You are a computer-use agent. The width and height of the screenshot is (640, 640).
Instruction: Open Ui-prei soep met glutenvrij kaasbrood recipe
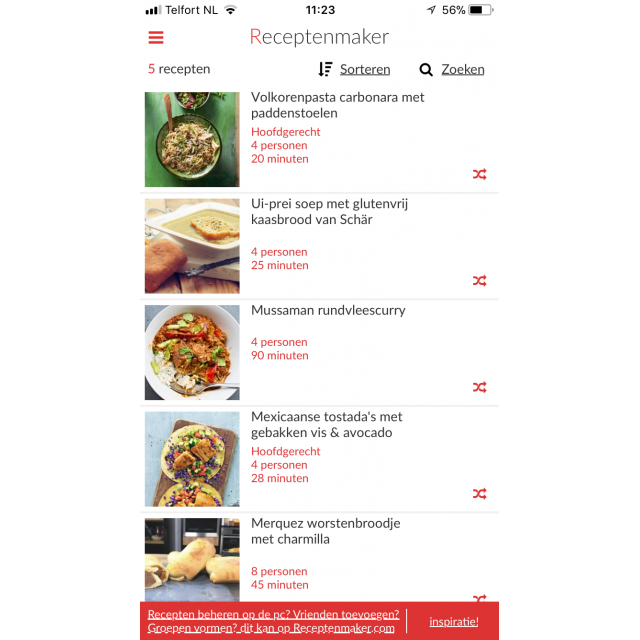click(x=329, y=211)
